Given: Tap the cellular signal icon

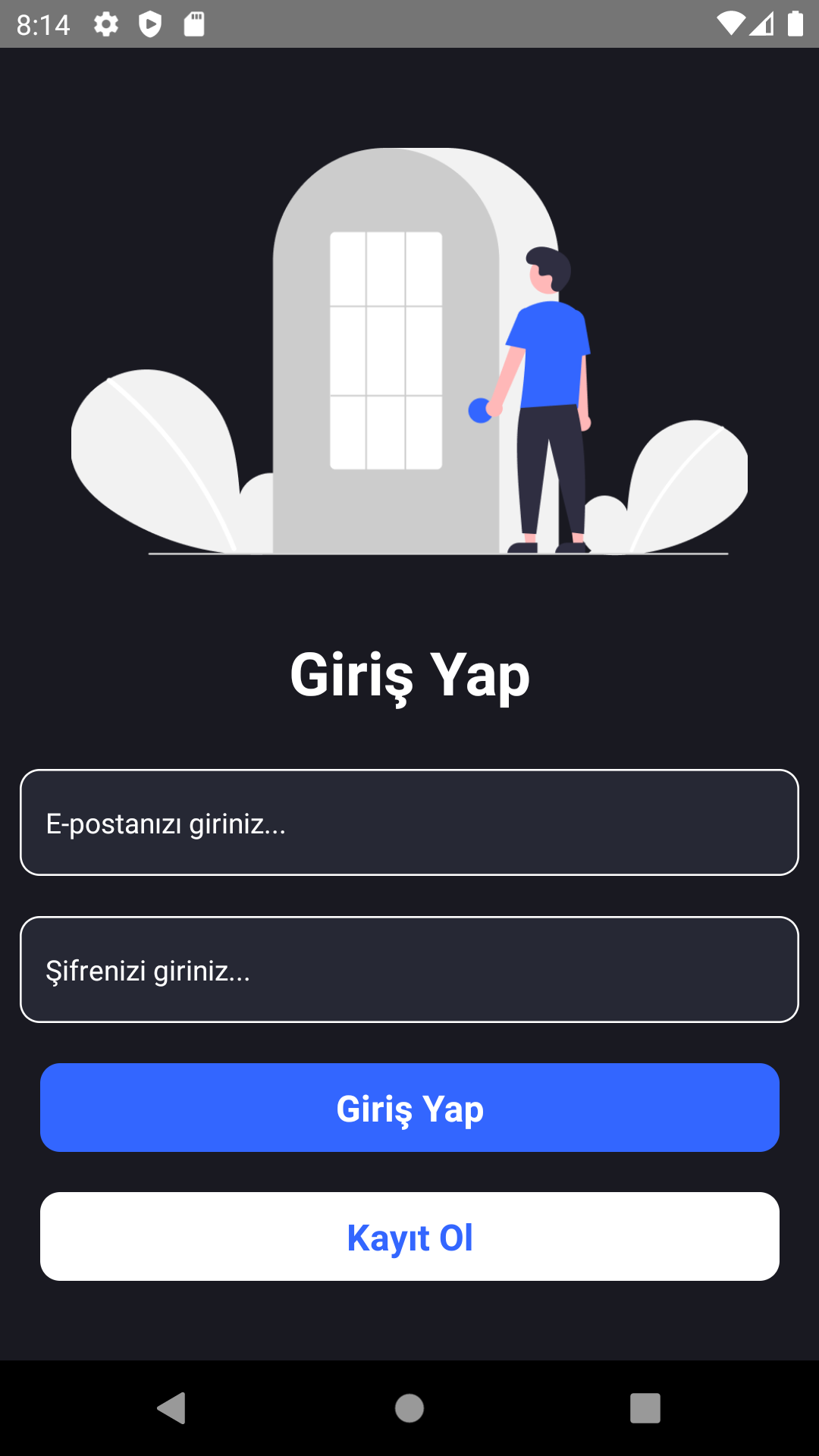Looking at the screenshot, I should coord(761,23).
